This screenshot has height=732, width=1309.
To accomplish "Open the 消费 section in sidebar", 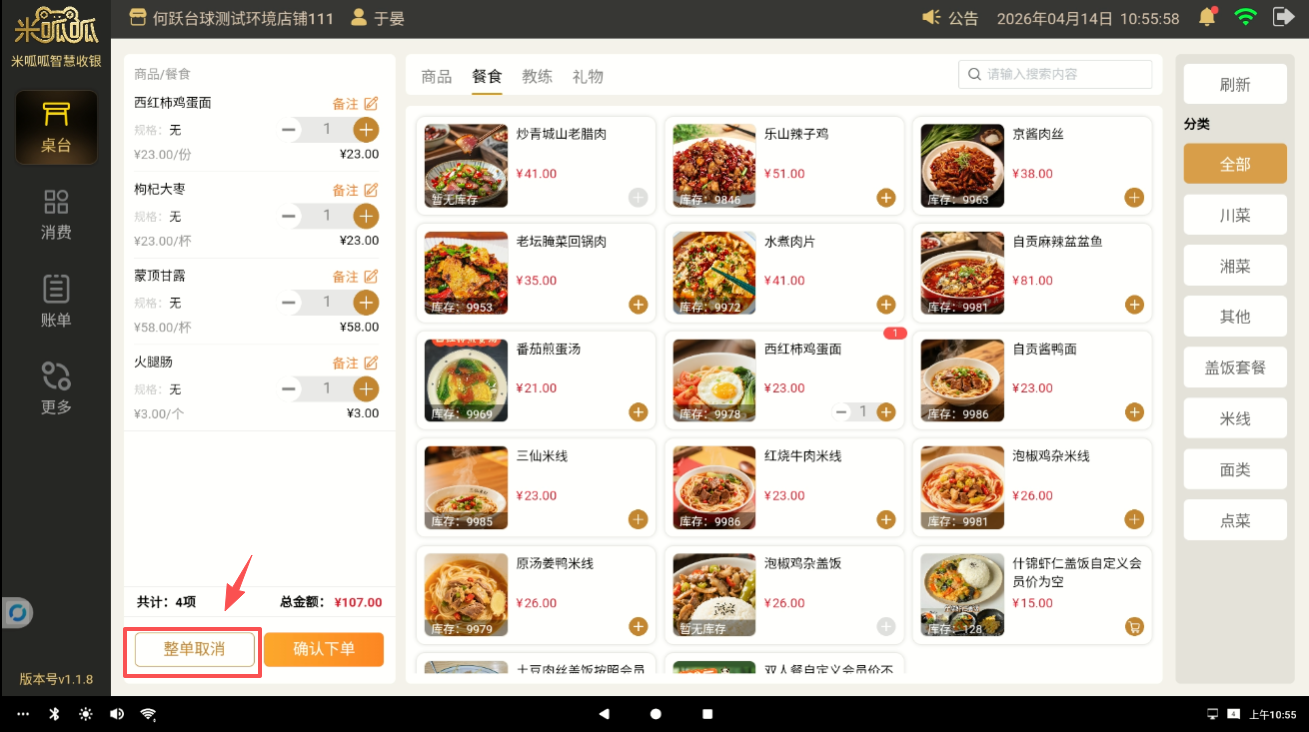I will [56, 215].
